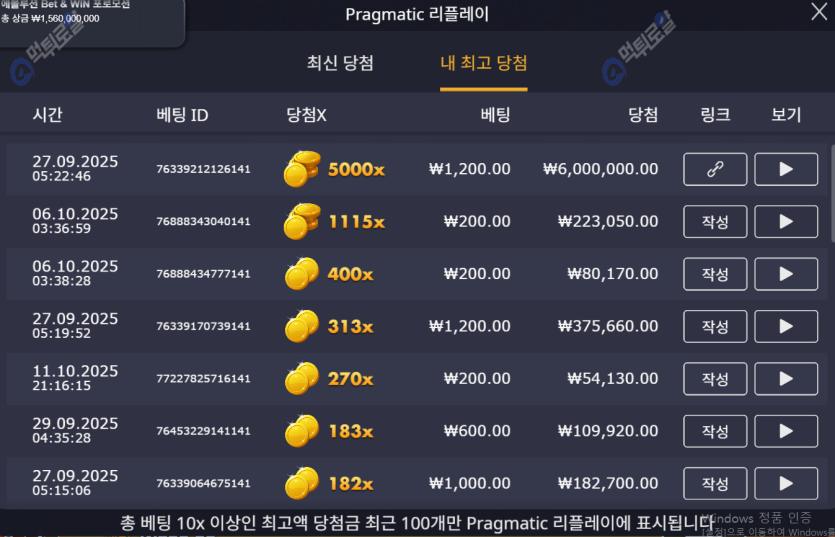View the replay of the 313x win
Viewport: 835px width, 537px height.
pos(786,326)
